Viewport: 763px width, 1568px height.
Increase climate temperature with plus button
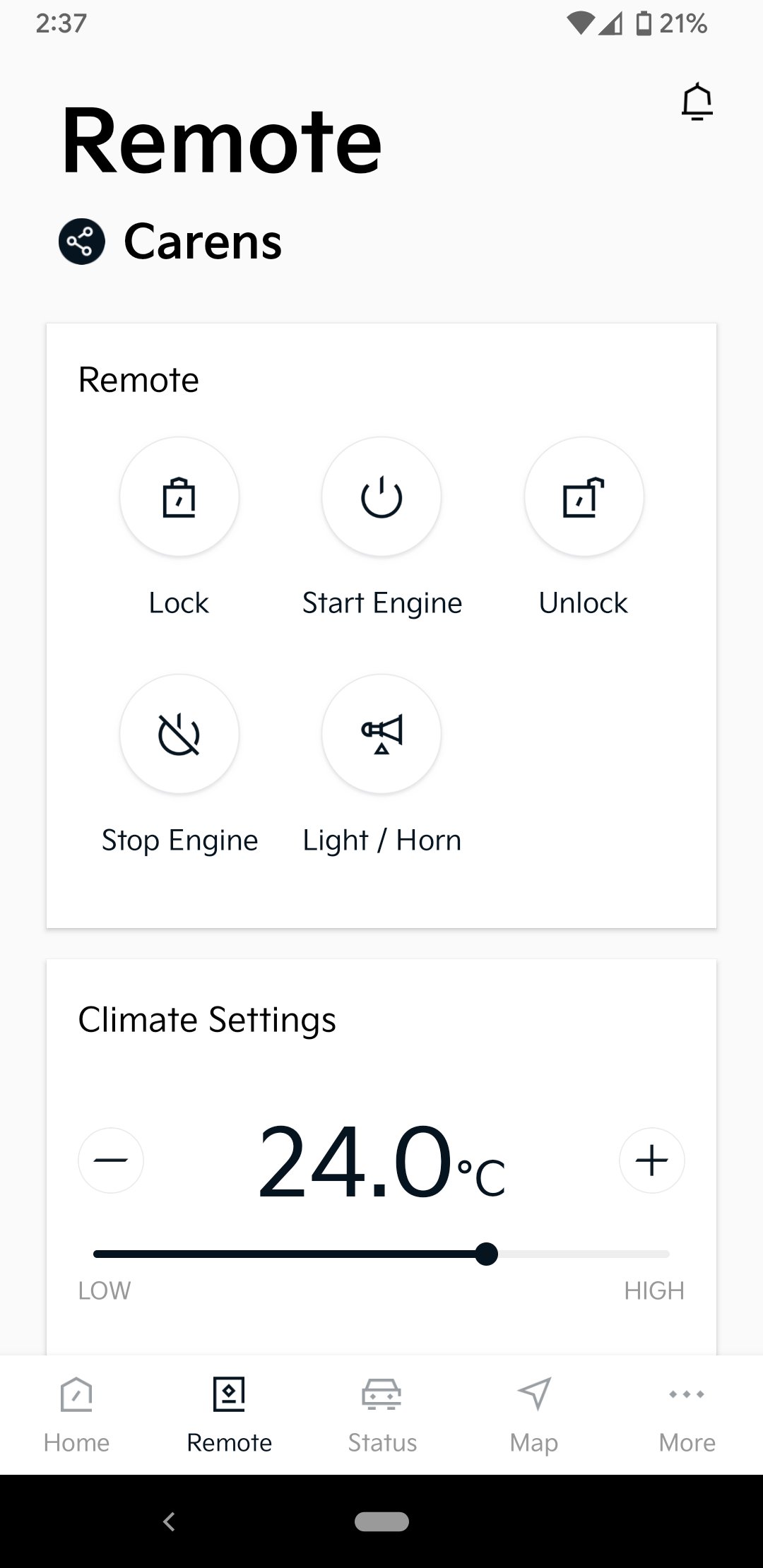651,1160
